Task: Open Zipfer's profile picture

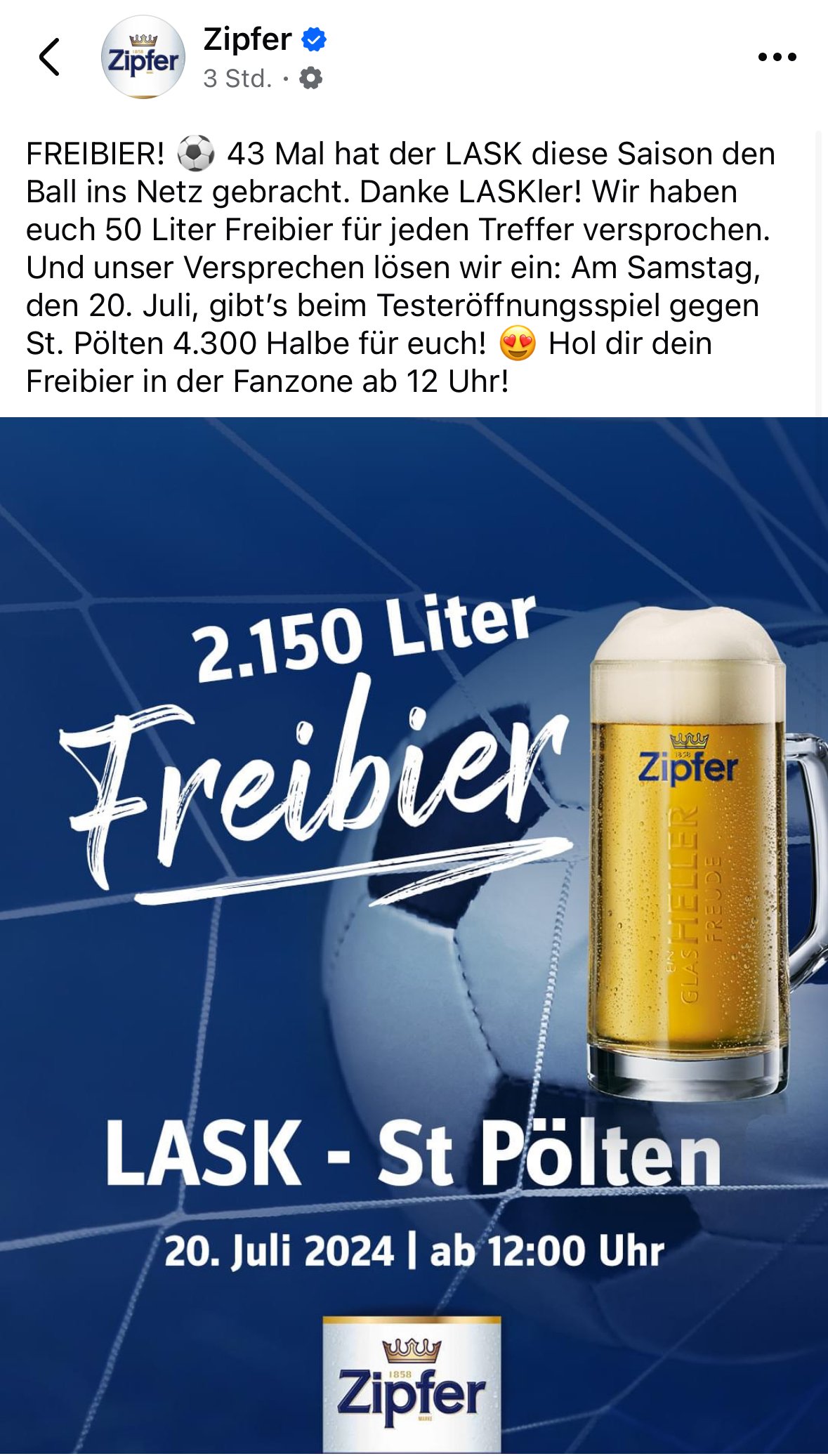Action: 143,57
